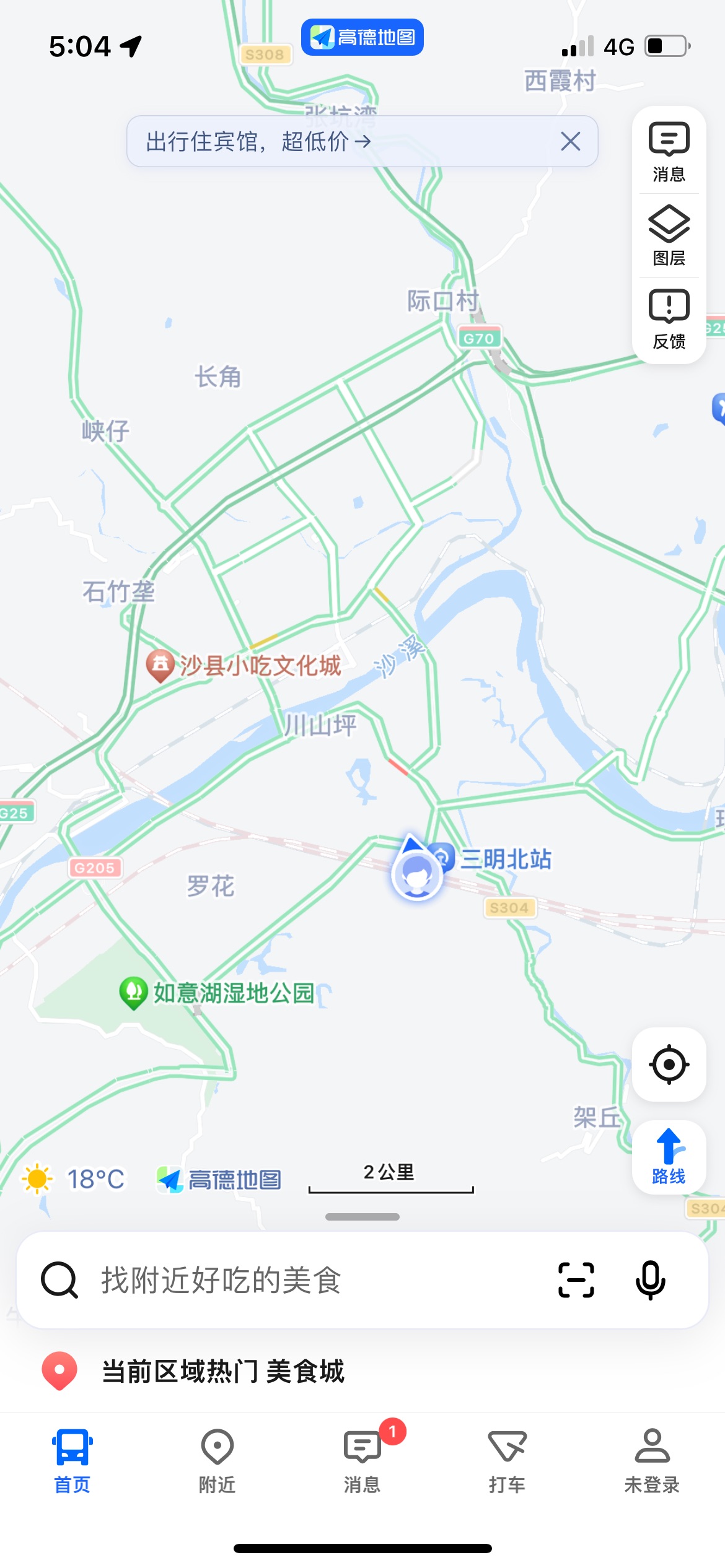Start voice search with the microphone
725x1568 pixels.
(651, 1280)
